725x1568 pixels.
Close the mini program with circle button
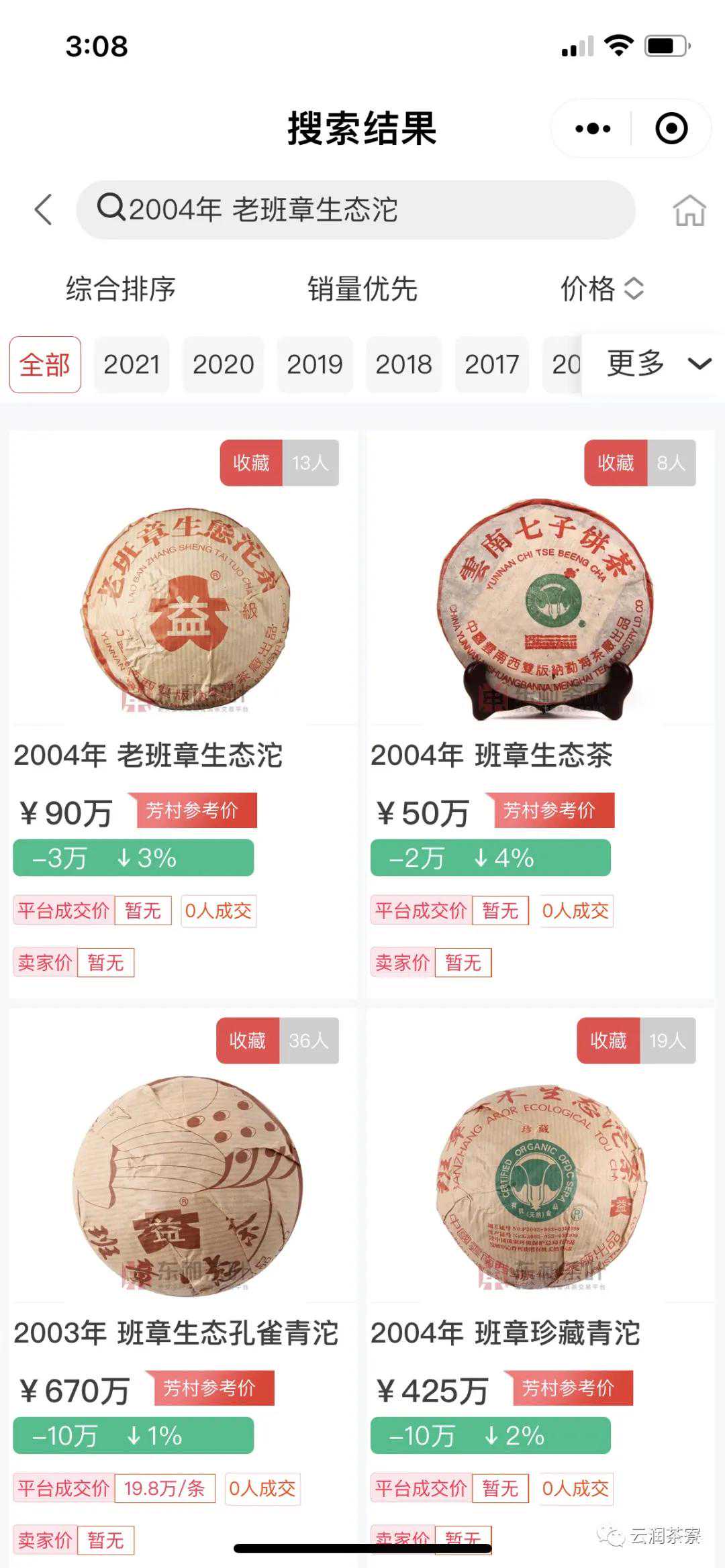coord(671,129)
